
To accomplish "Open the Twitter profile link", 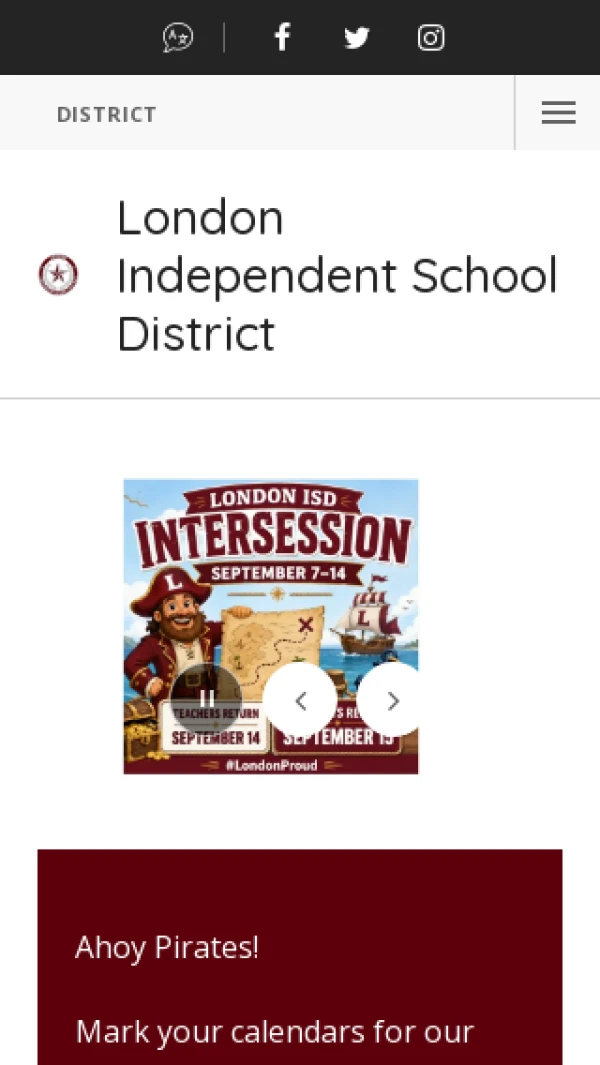I will coord(357,37).
